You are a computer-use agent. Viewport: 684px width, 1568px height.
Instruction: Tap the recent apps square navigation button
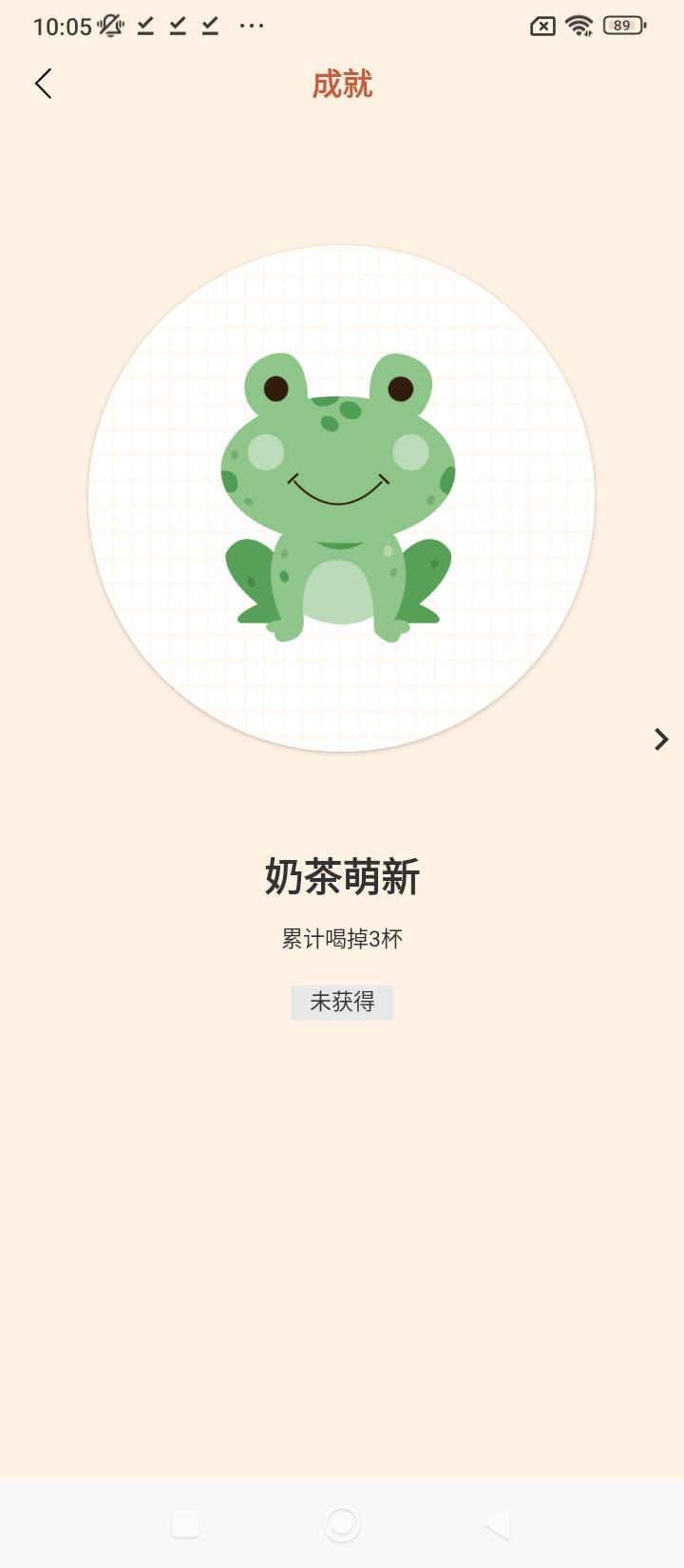point(184,1522)
